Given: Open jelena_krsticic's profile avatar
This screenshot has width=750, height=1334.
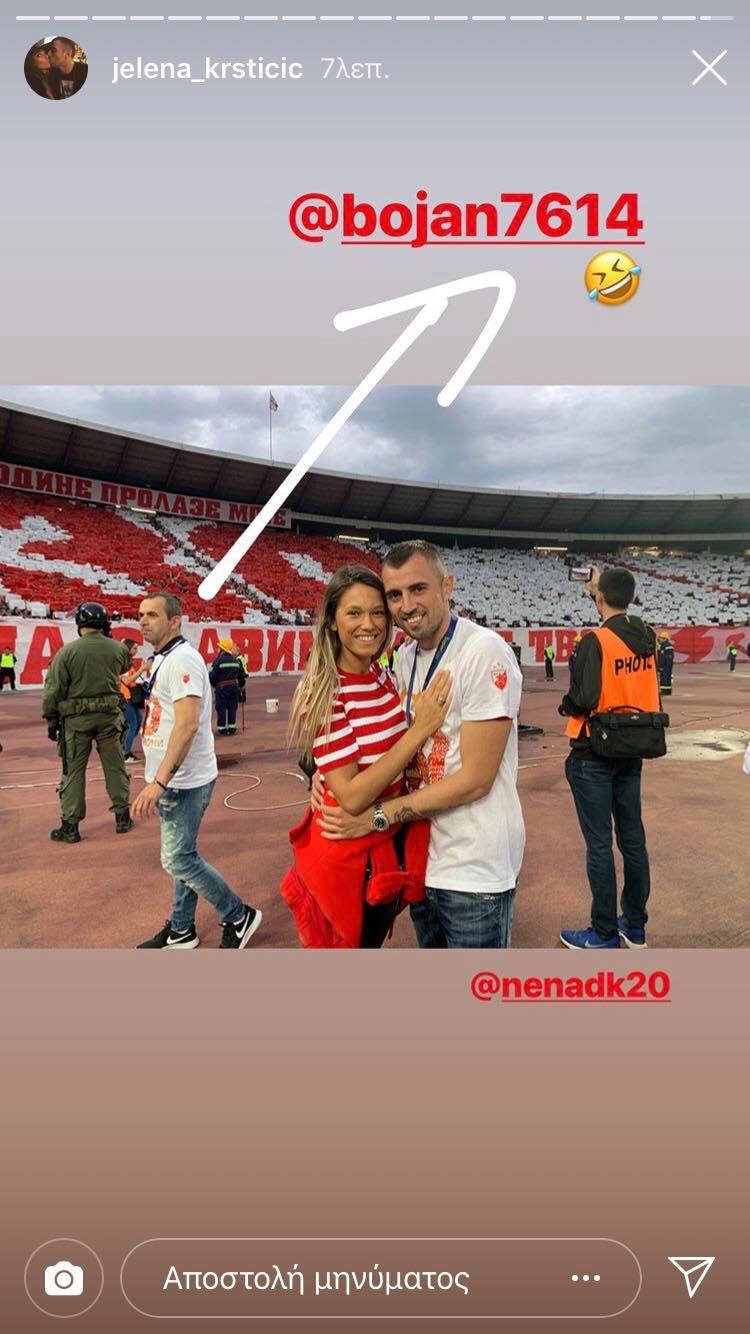Looking at the screenshot, I should click(56, 68).
